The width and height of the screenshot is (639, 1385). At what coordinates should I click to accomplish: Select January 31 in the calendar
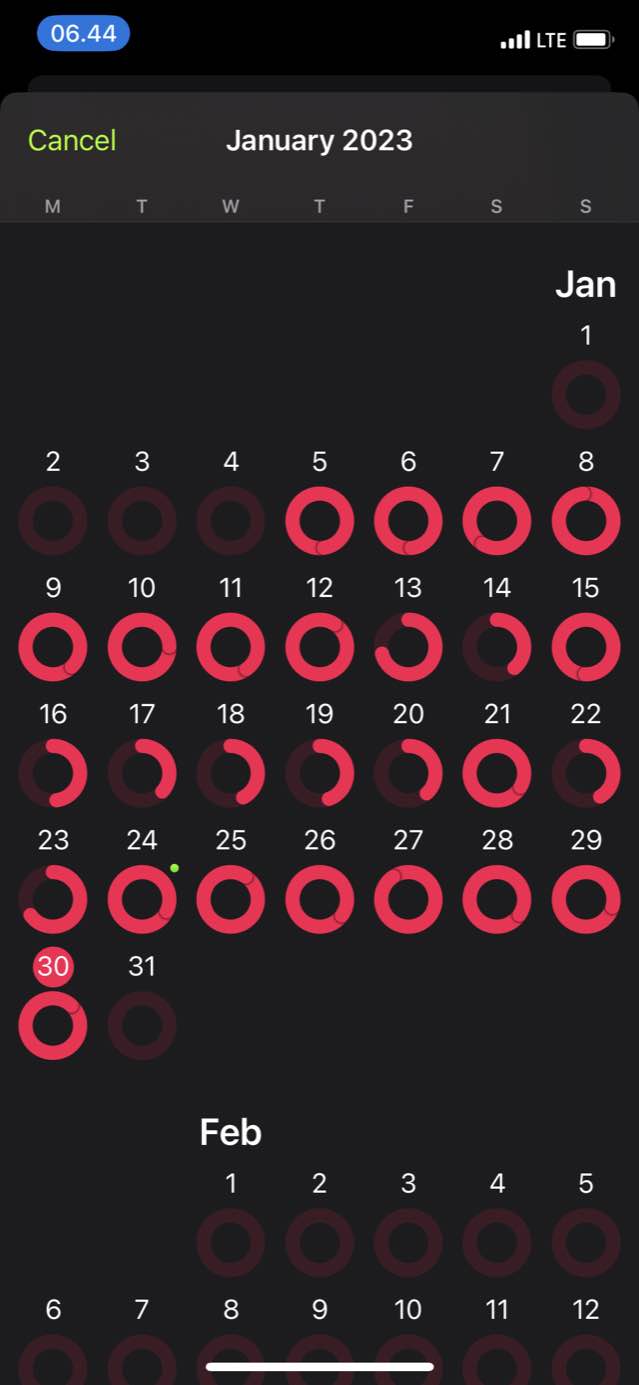point(142,1025)
